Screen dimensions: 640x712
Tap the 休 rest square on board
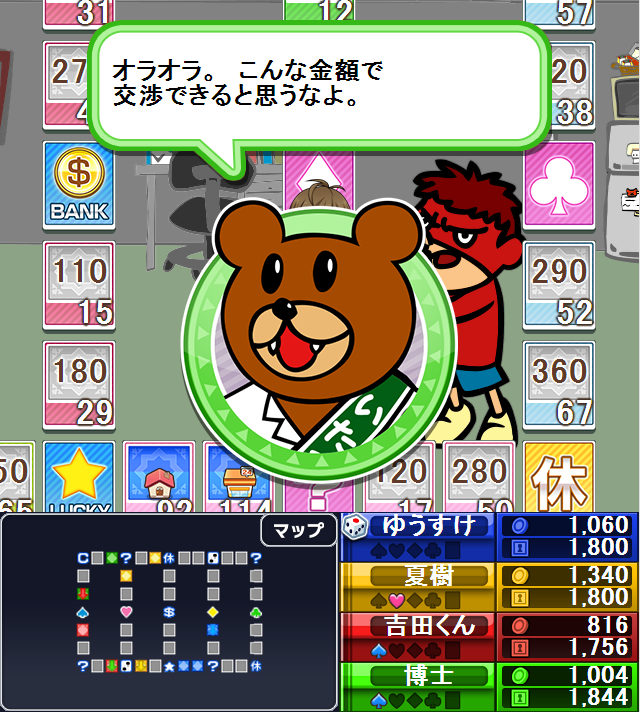point(559,477)
